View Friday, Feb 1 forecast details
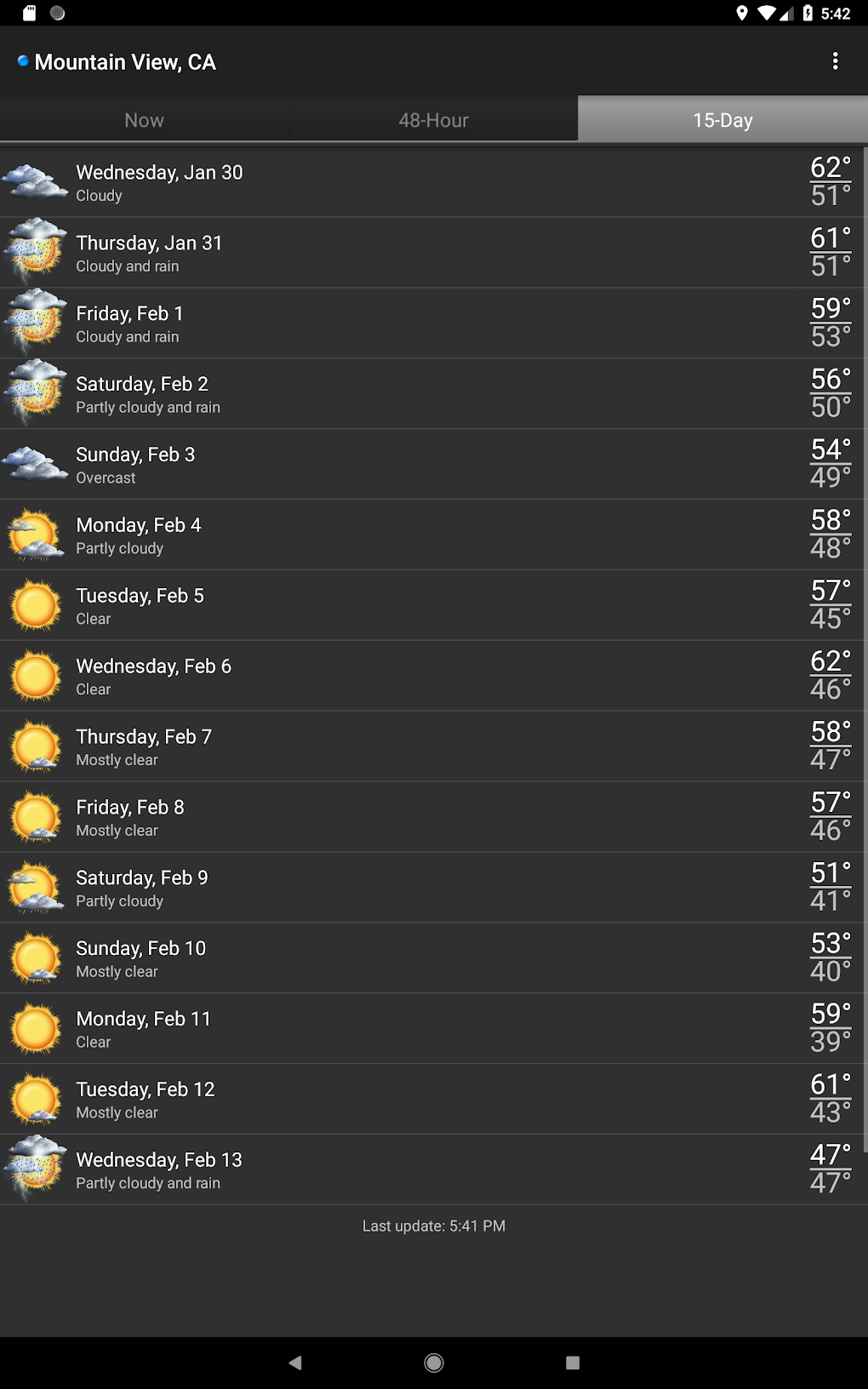868x1389 pixels. coord(434,323)
